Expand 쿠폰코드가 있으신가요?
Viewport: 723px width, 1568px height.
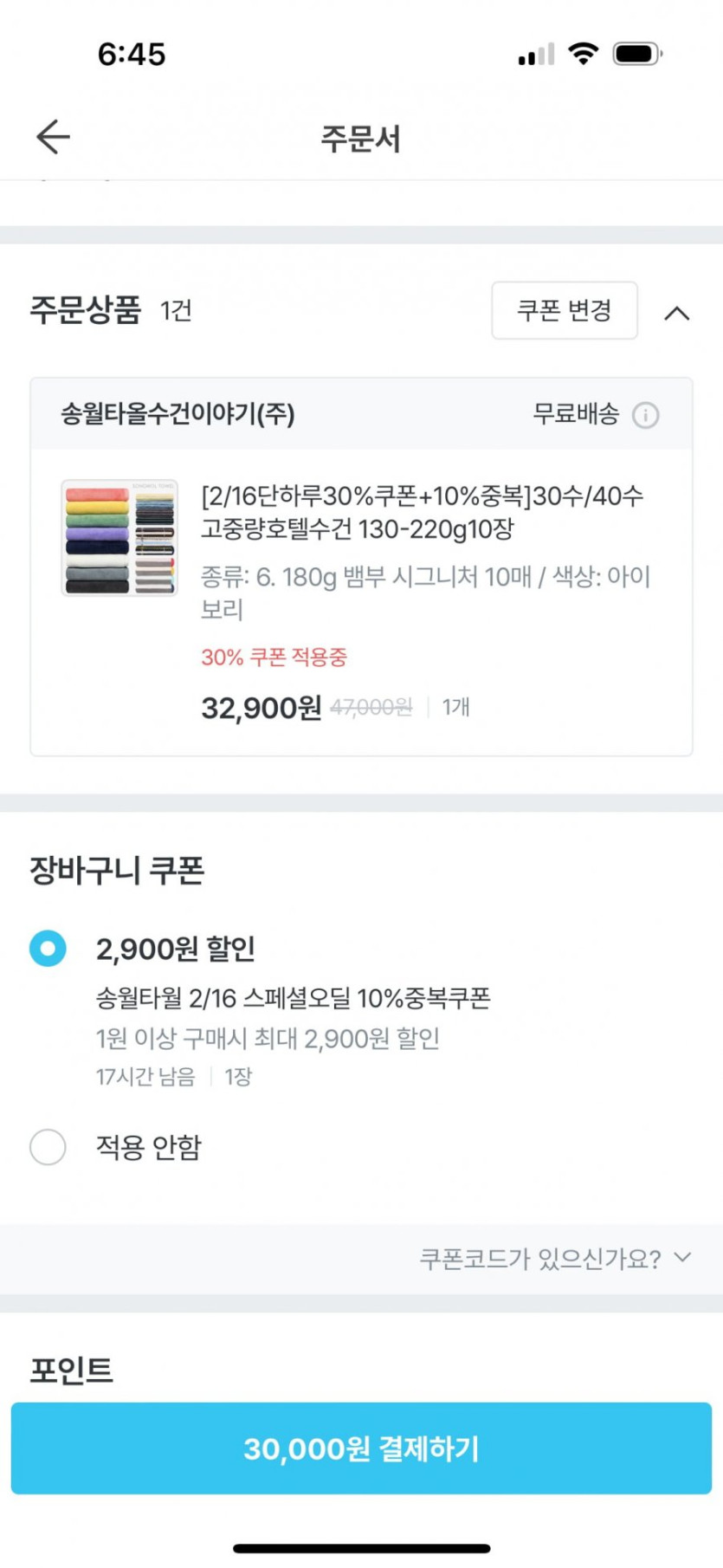point(554,1258)
